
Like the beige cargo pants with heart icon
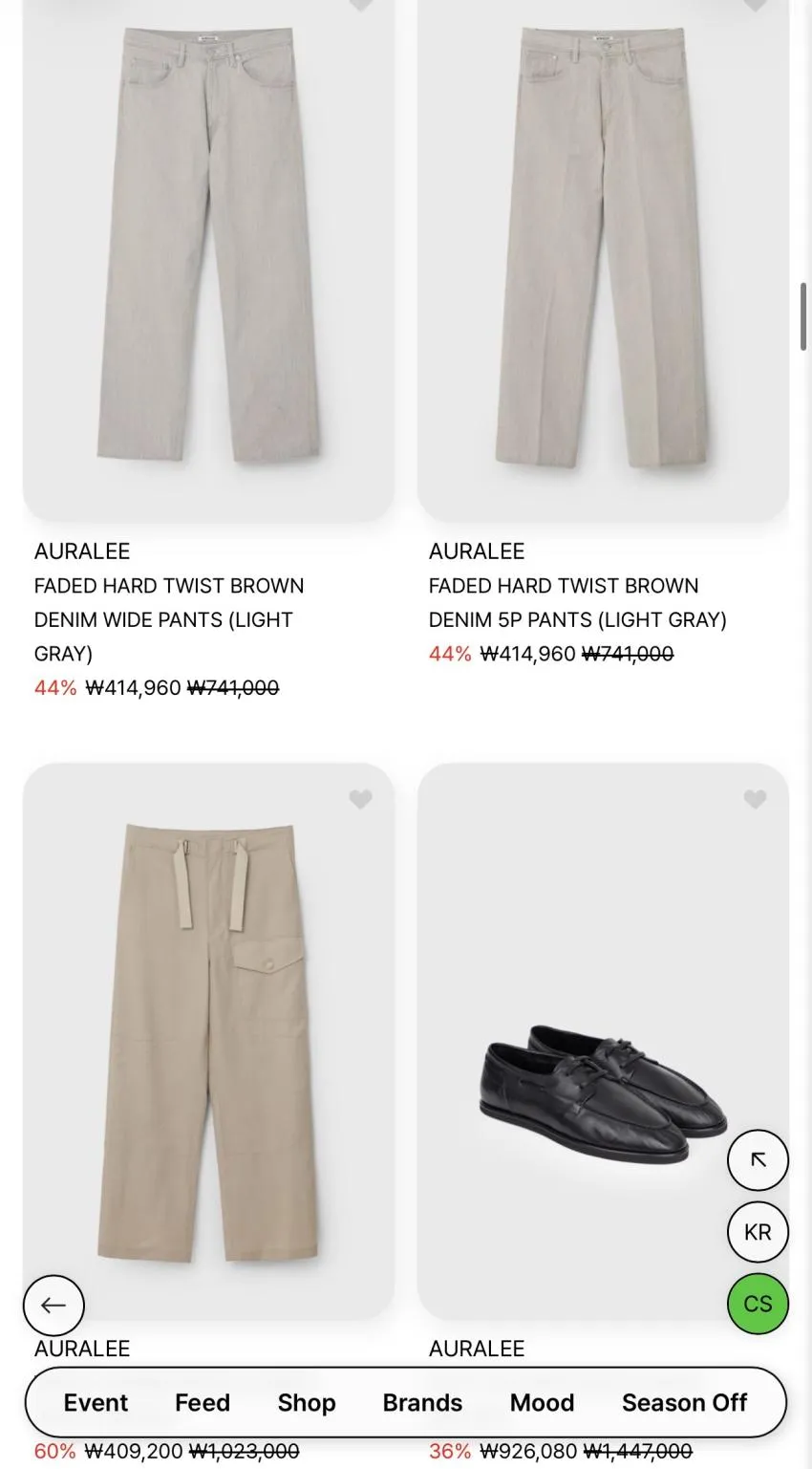(360, 799)
